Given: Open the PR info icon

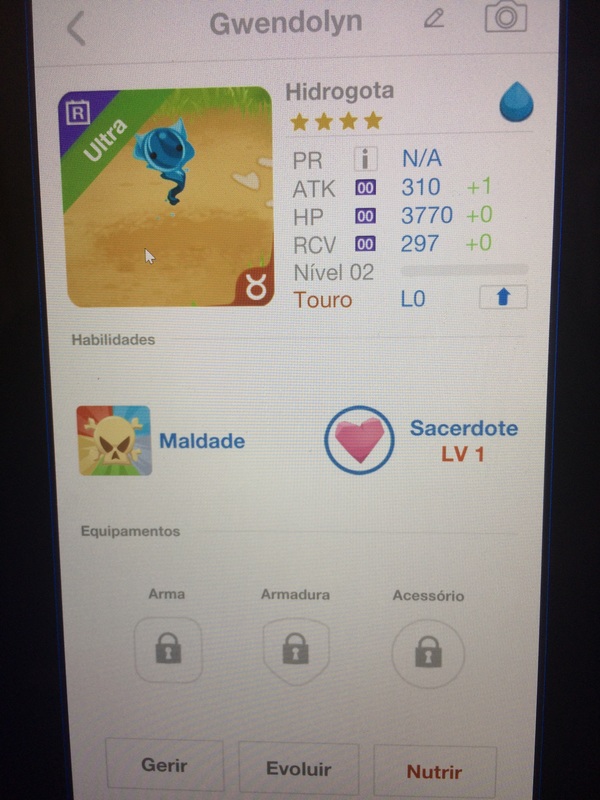Looking at the screenshot, I should (x=365, y=159).
